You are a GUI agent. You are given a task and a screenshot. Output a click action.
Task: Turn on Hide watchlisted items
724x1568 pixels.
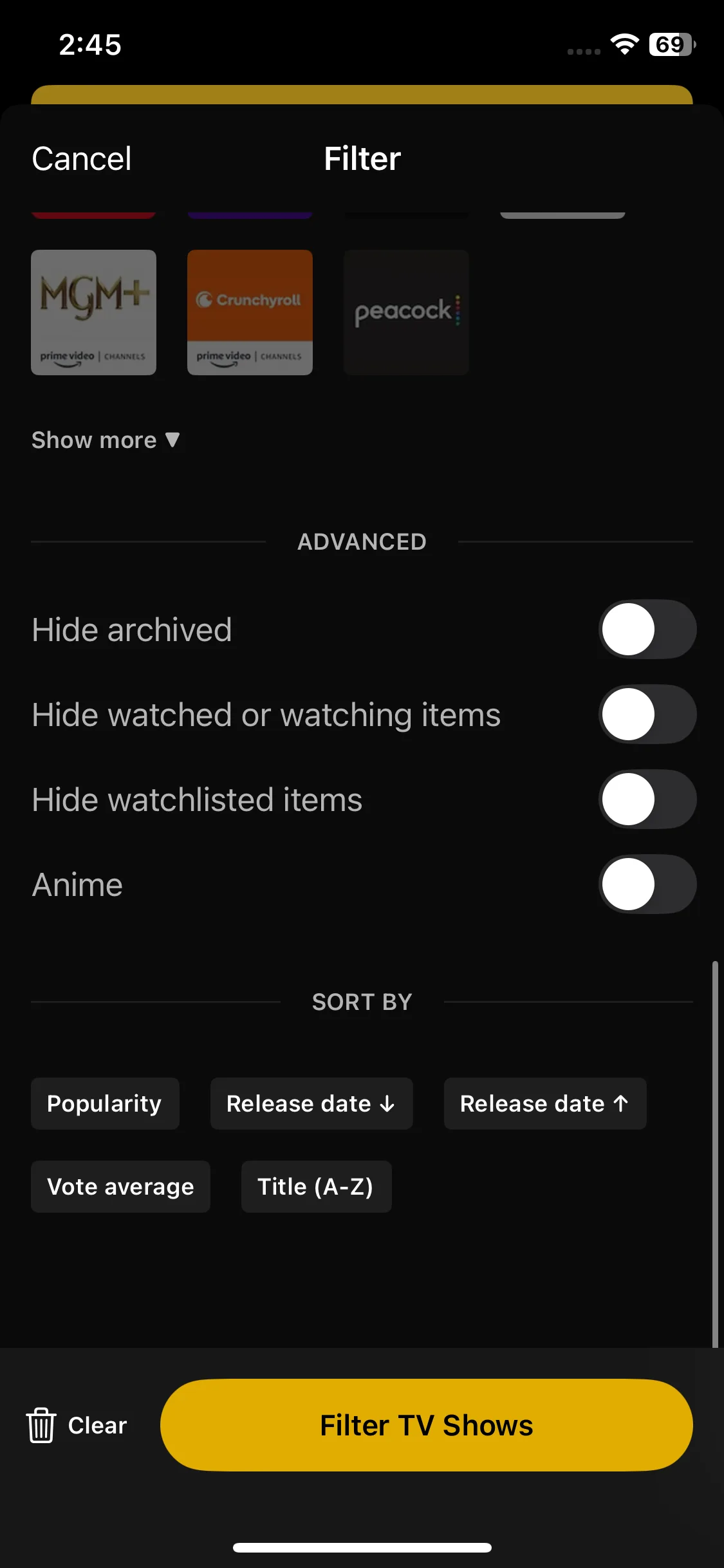click(647, 799)
